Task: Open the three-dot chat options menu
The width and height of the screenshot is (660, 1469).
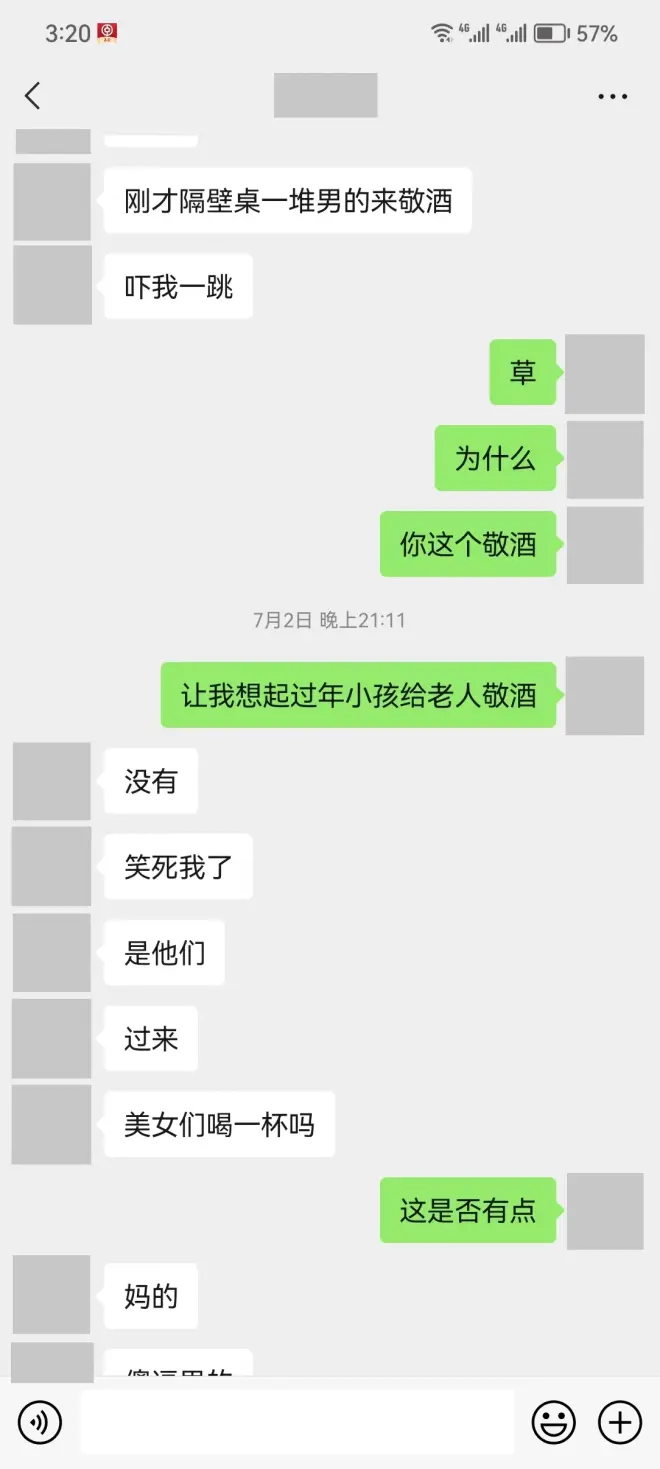Action: (x=612, y=97)
